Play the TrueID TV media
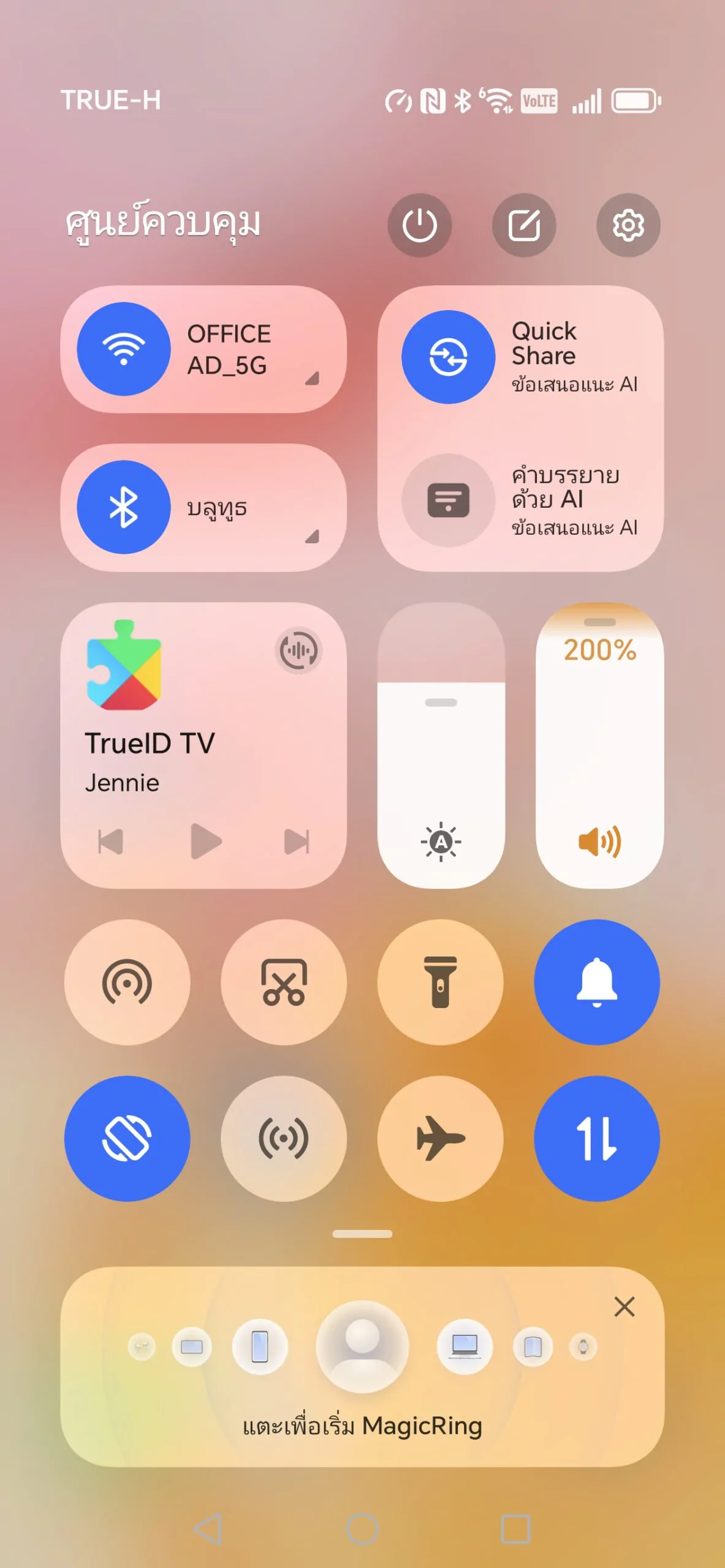The width and height of the screenshot is (725, 1568). [x=205, y=841]
